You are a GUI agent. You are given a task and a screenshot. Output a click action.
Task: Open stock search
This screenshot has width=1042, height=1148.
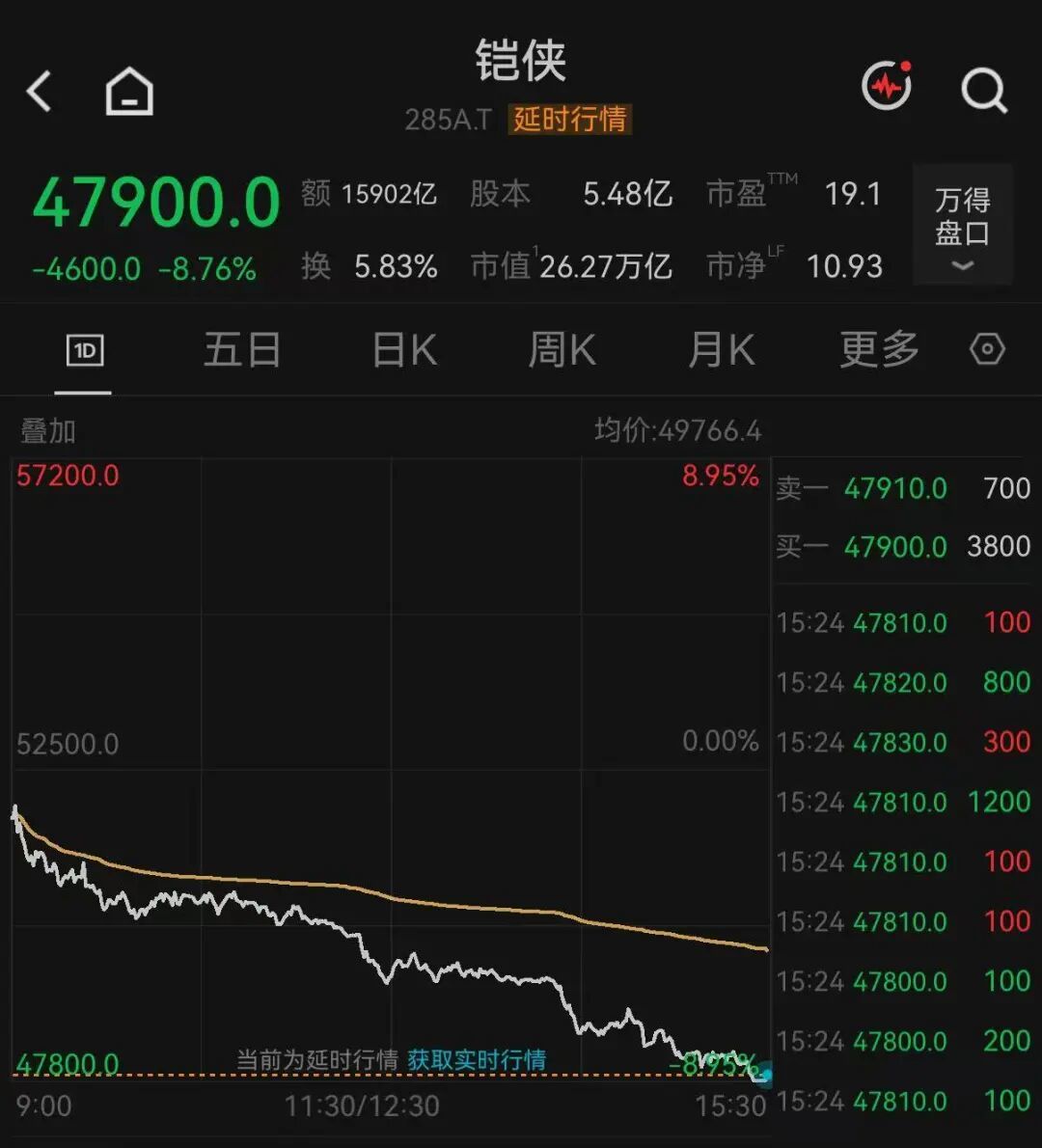983,91
